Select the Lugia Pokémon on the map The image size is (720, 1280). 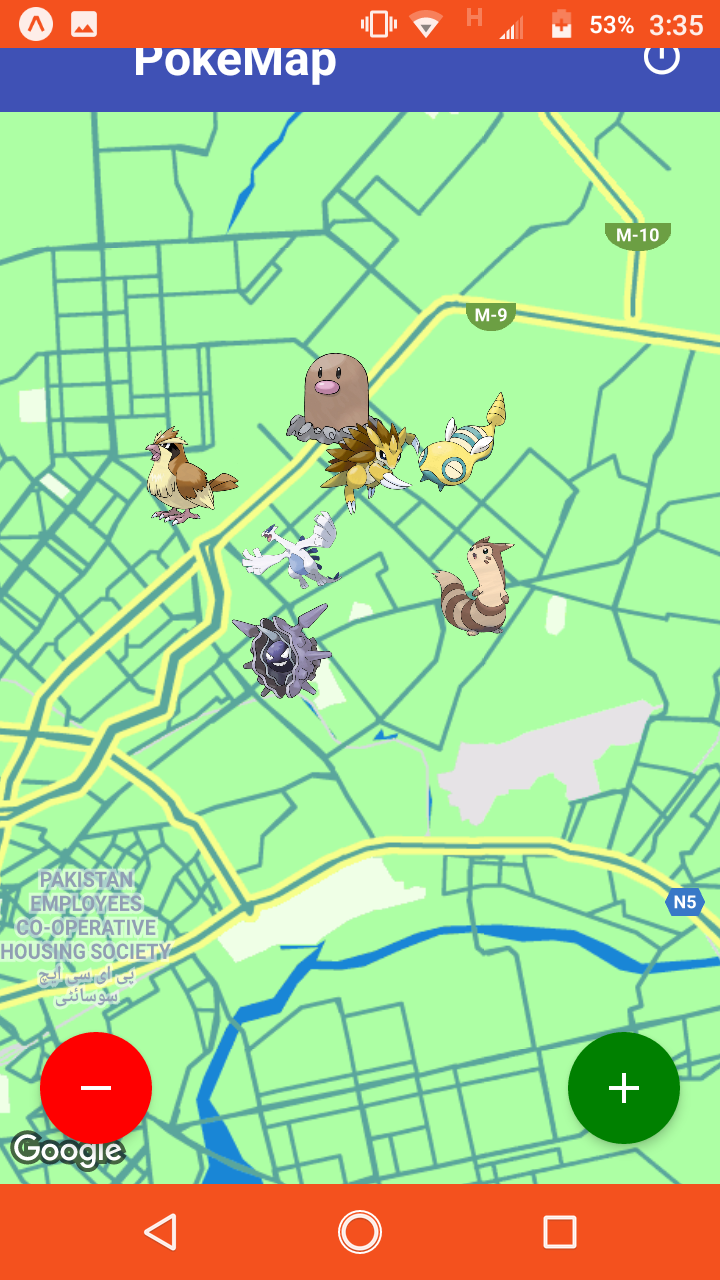300,555
